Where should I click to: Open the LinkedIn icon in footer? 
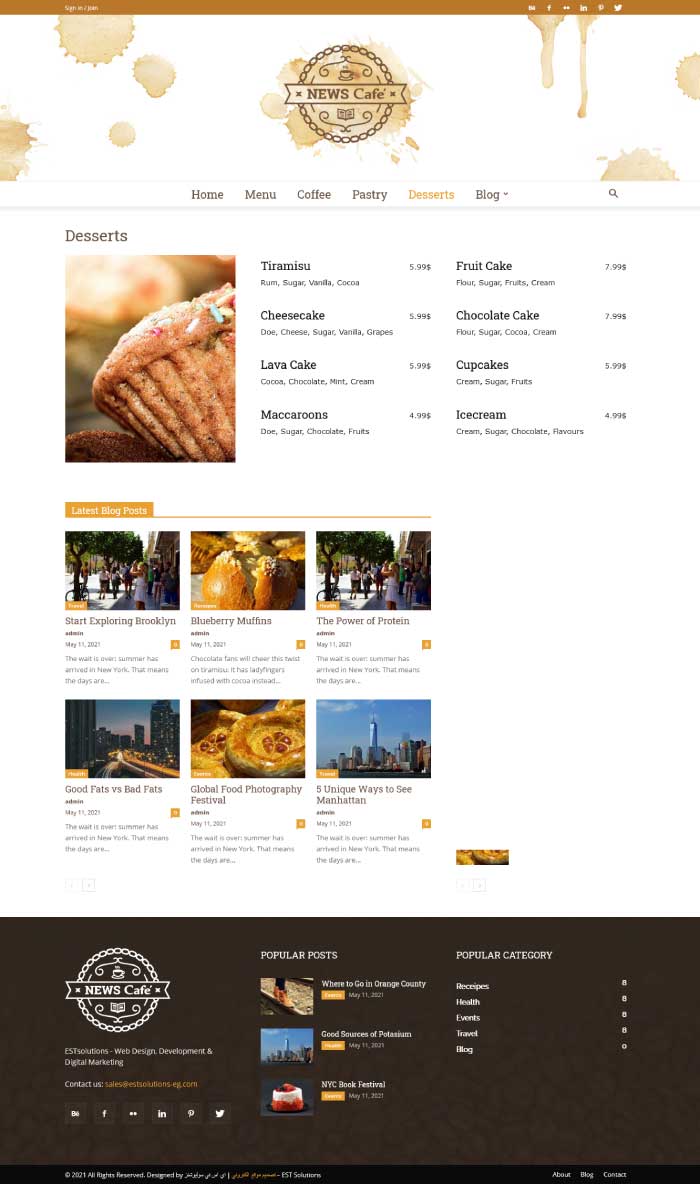[162, 1113]
